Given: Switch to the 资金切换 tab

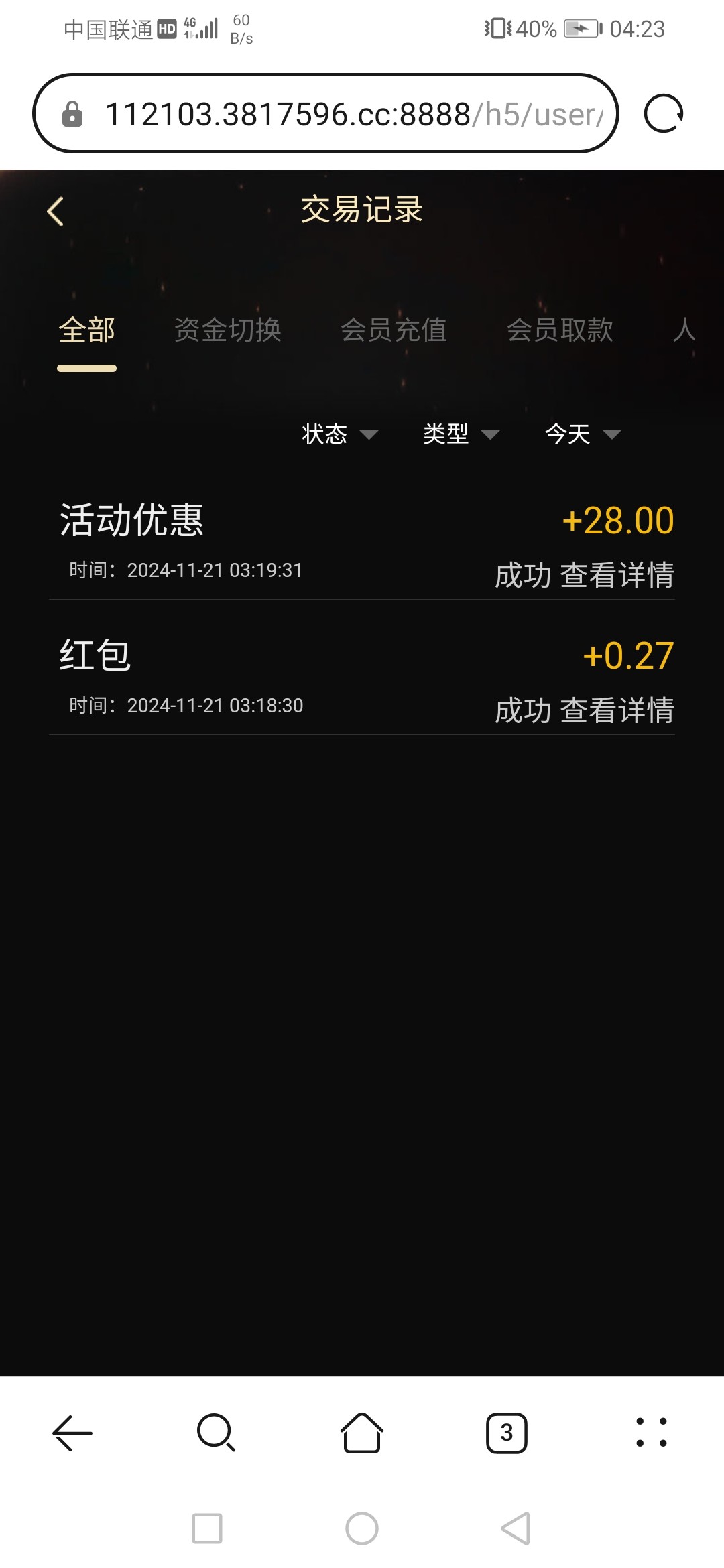Looking at the screenshot, I should [x=227, y=330].
